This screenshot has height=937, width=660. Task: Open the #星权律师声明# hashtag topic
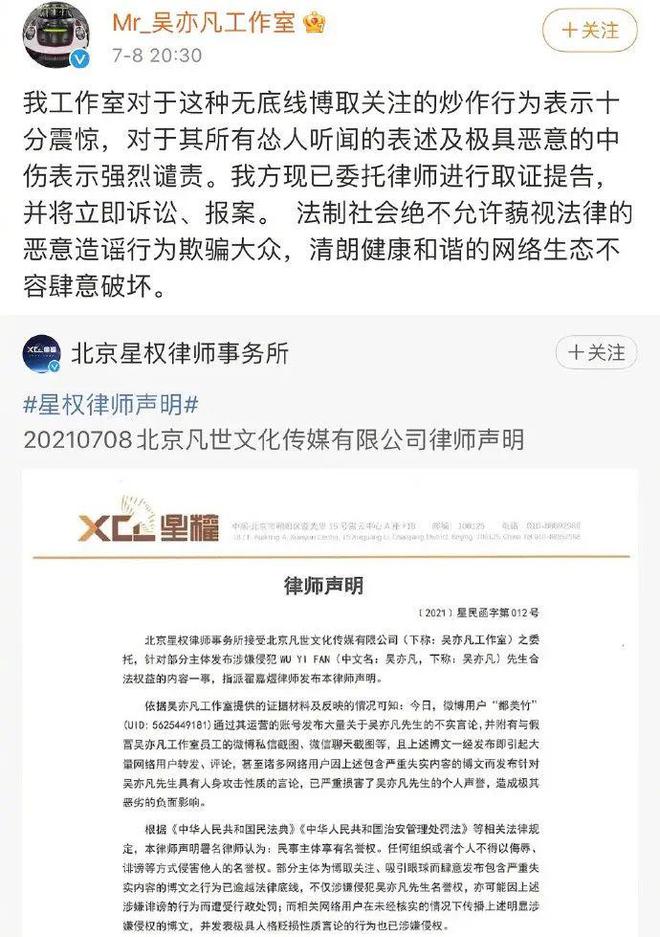pyautogui.click(x=112, y=404)
